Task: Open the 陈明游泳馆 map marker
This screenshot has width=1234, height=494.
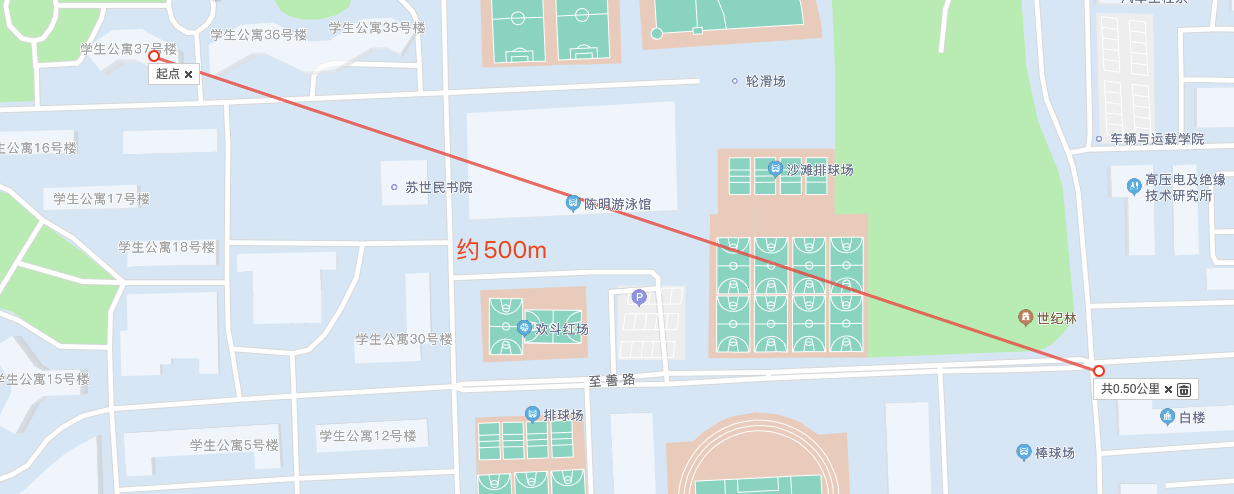Action: click(573, 203)
